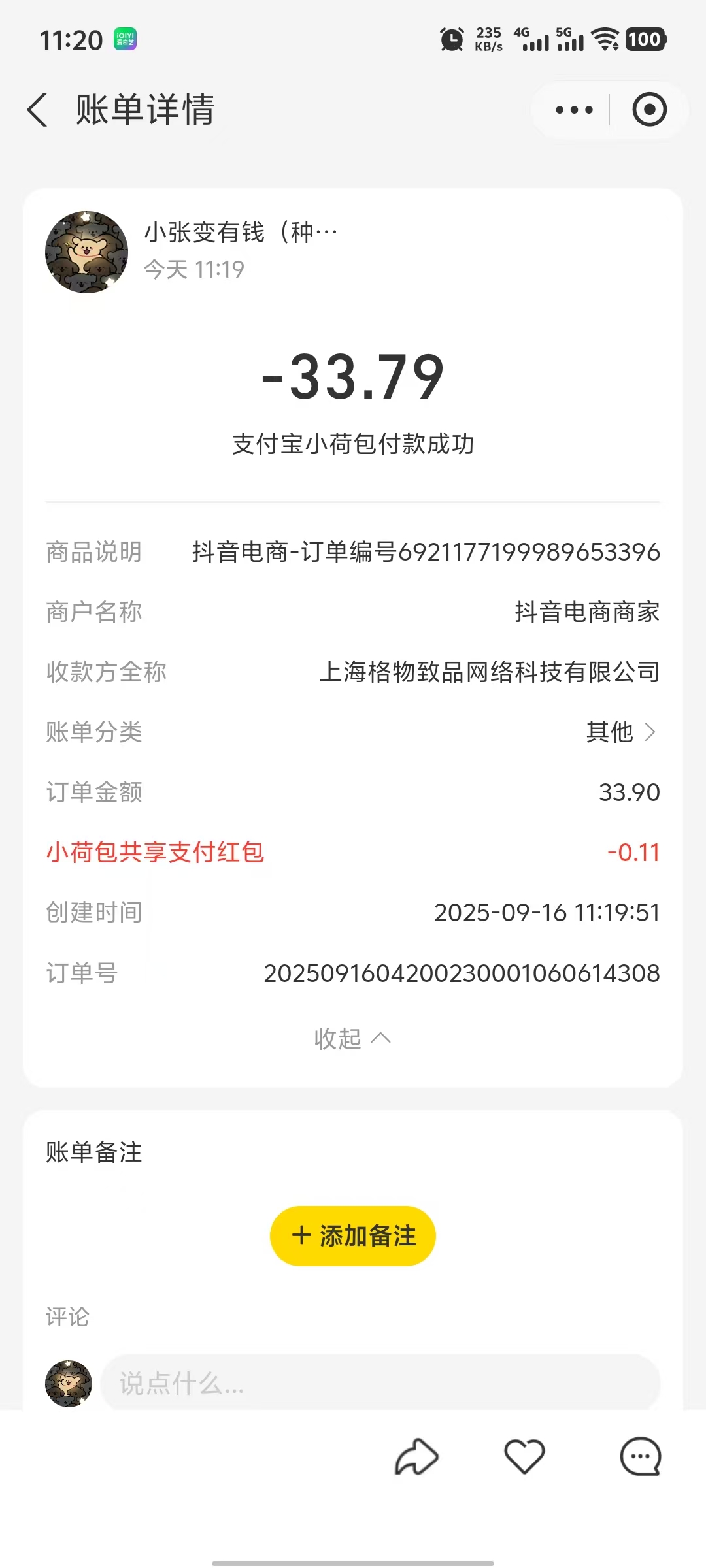Image resolution: width=706 pixels, height=1568 pixels.
Task: Share this bill
Action: (x=416, y=1457)
